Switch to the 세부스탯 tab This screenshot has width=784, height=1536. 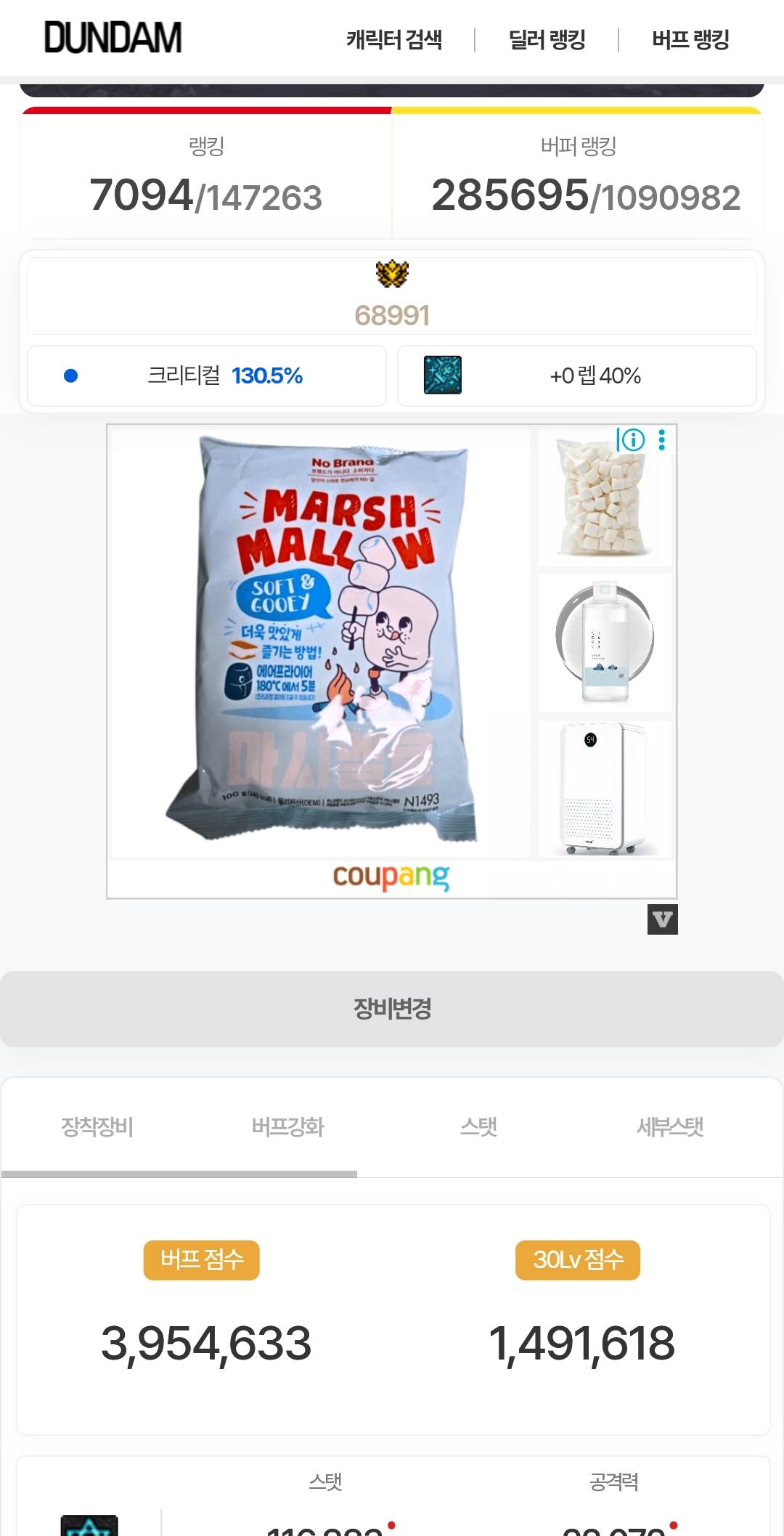pos(669,1126)
